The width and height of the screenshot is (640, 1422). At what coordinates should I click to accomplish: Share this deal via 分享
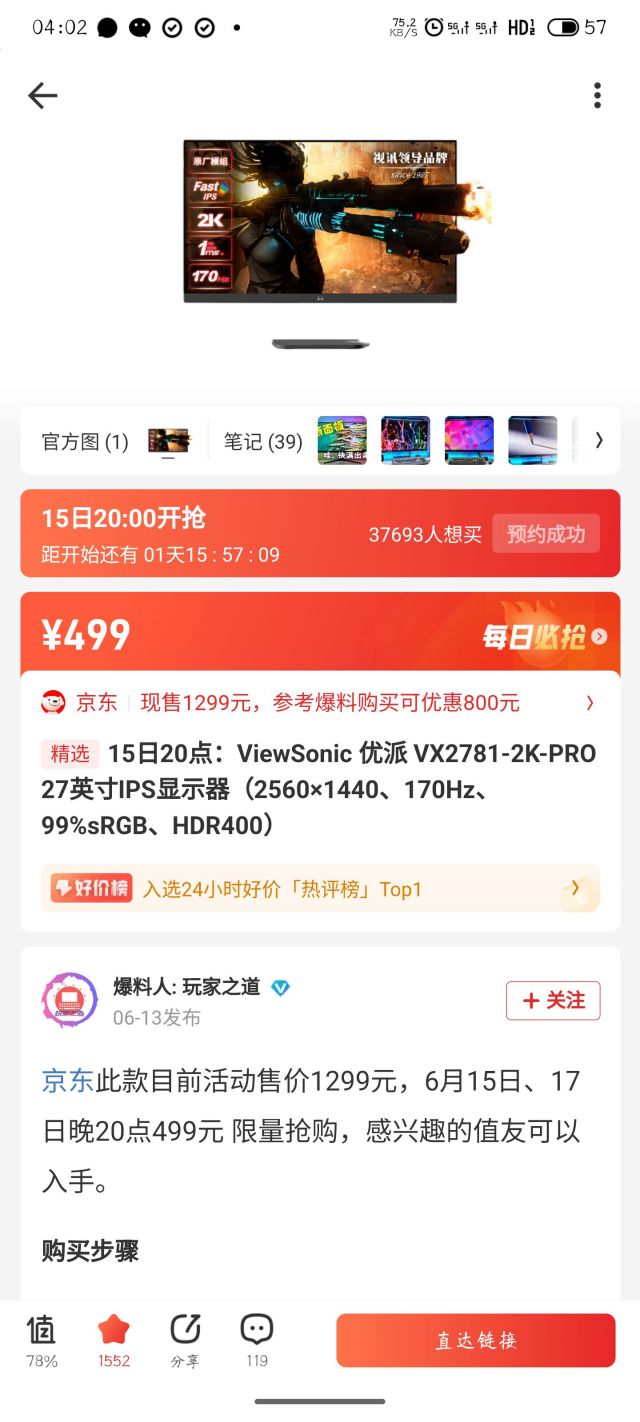tap(185, 1339)
